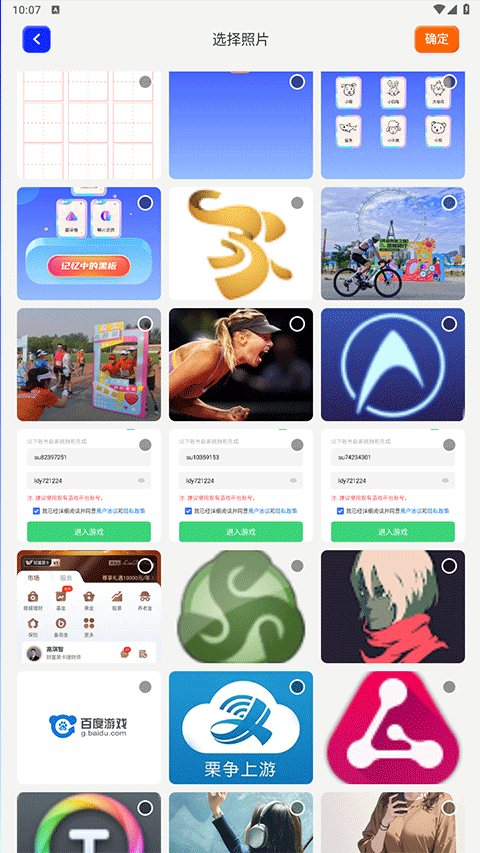Select the golden swirl logo photo
The image size is (480, 853).
241,243
